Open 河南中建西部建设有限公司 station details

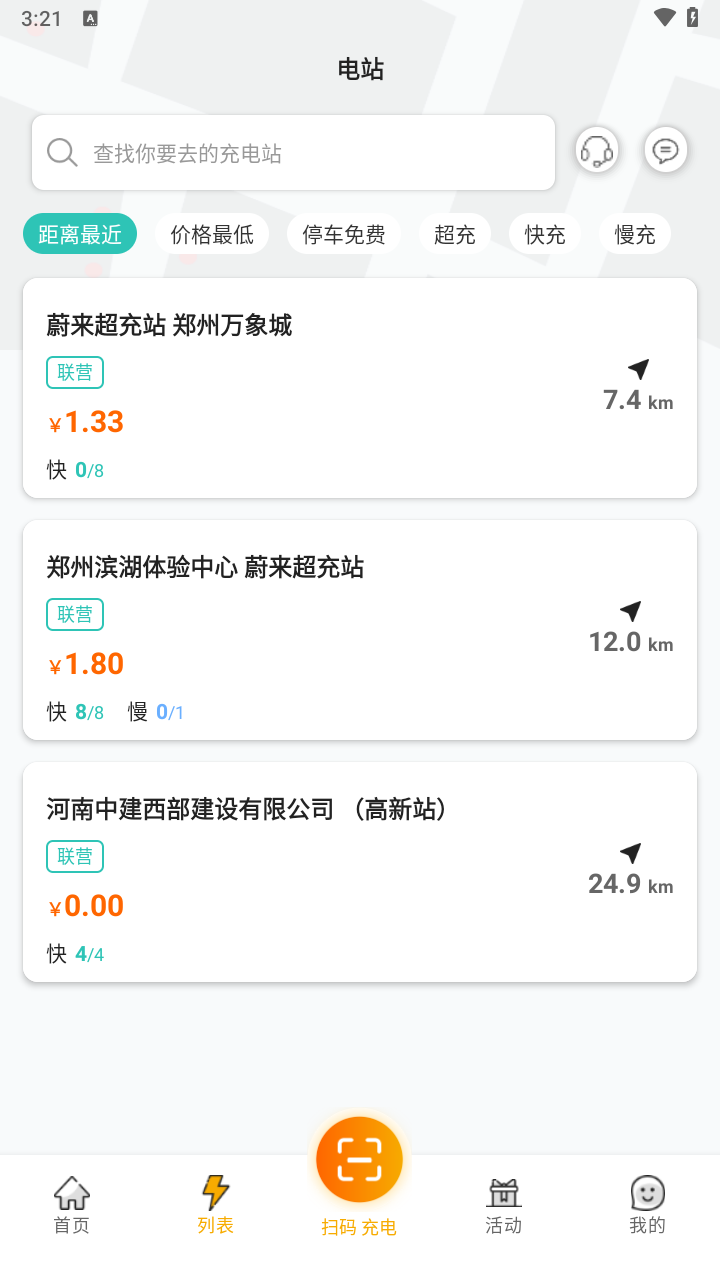click(360, 871)
